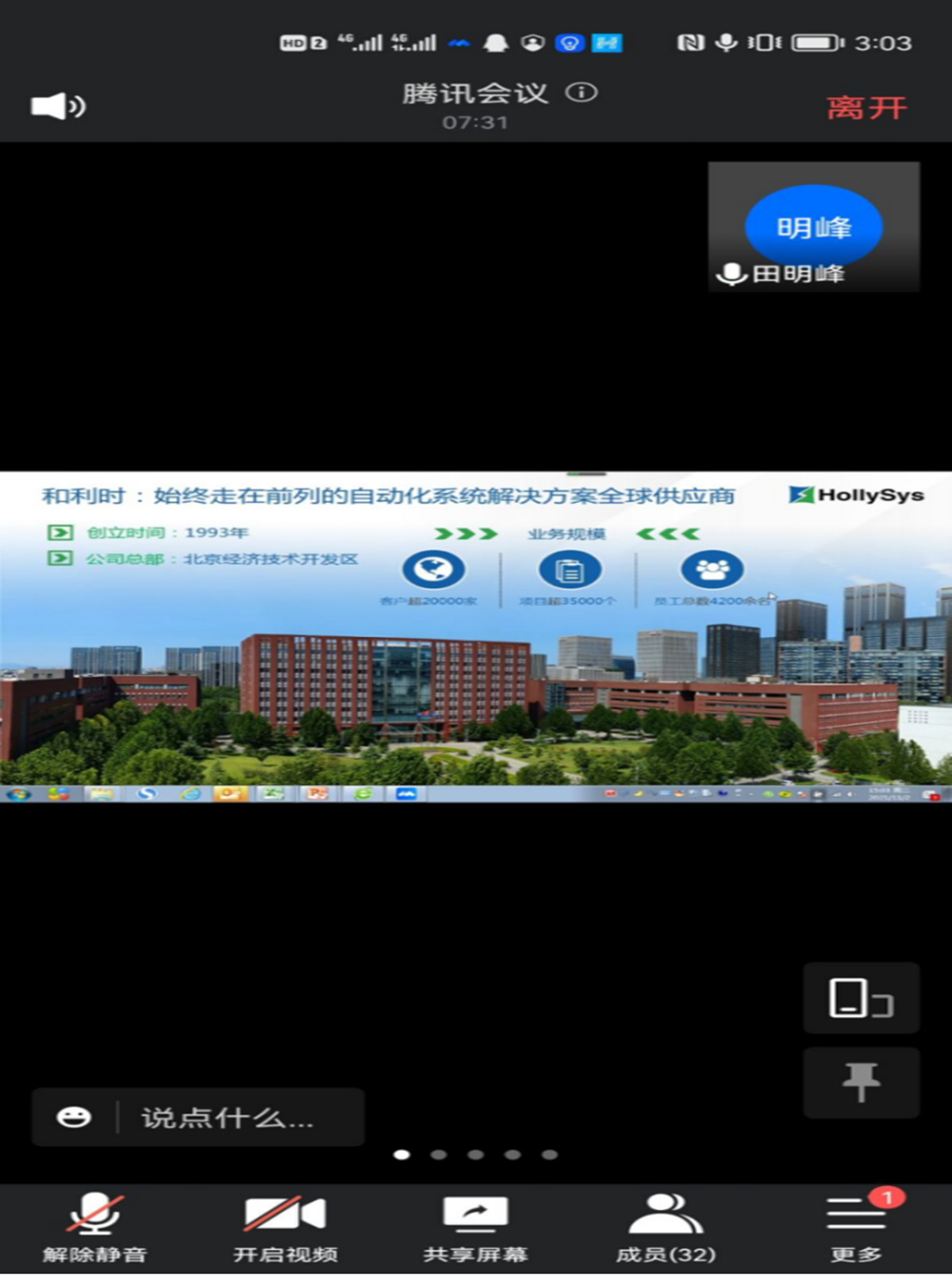Open meeting info next to 腾讯会议

tap(582, 93)
